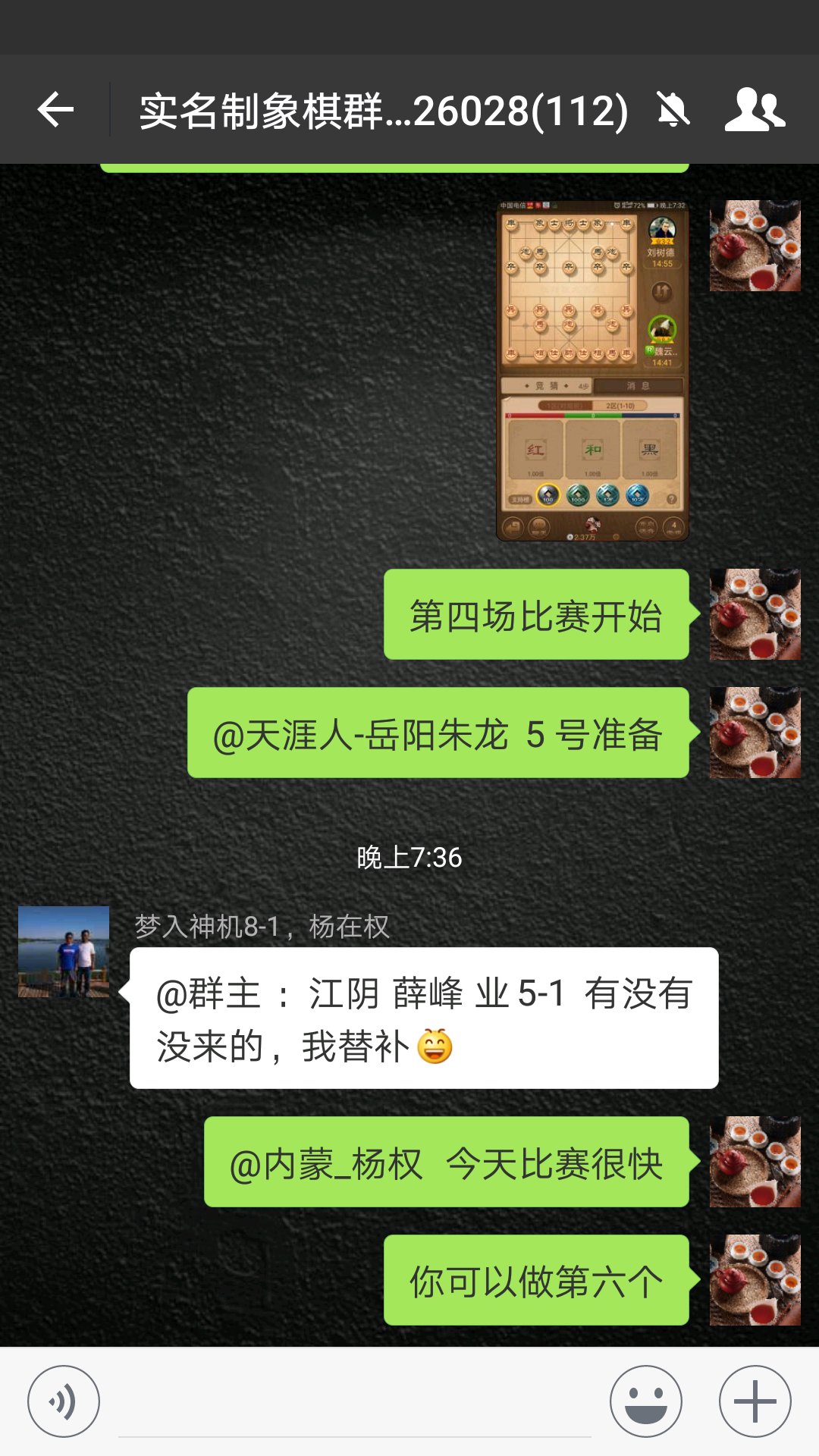
Task: Tap the message text input field
Action: pyautogui.click(x=355, y=1401)
